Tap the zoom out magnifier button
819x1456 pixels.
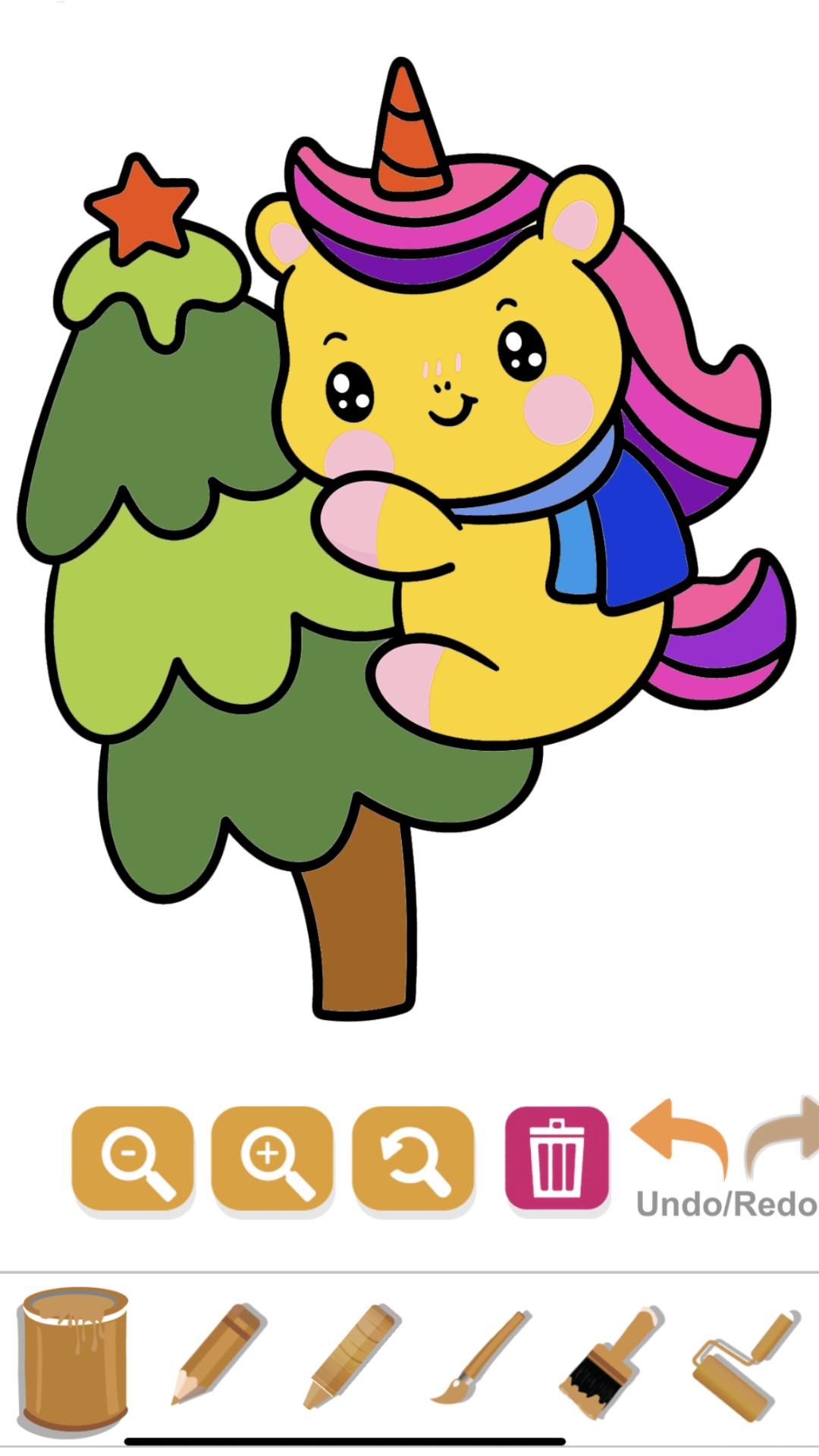[x=133, y=1159]
